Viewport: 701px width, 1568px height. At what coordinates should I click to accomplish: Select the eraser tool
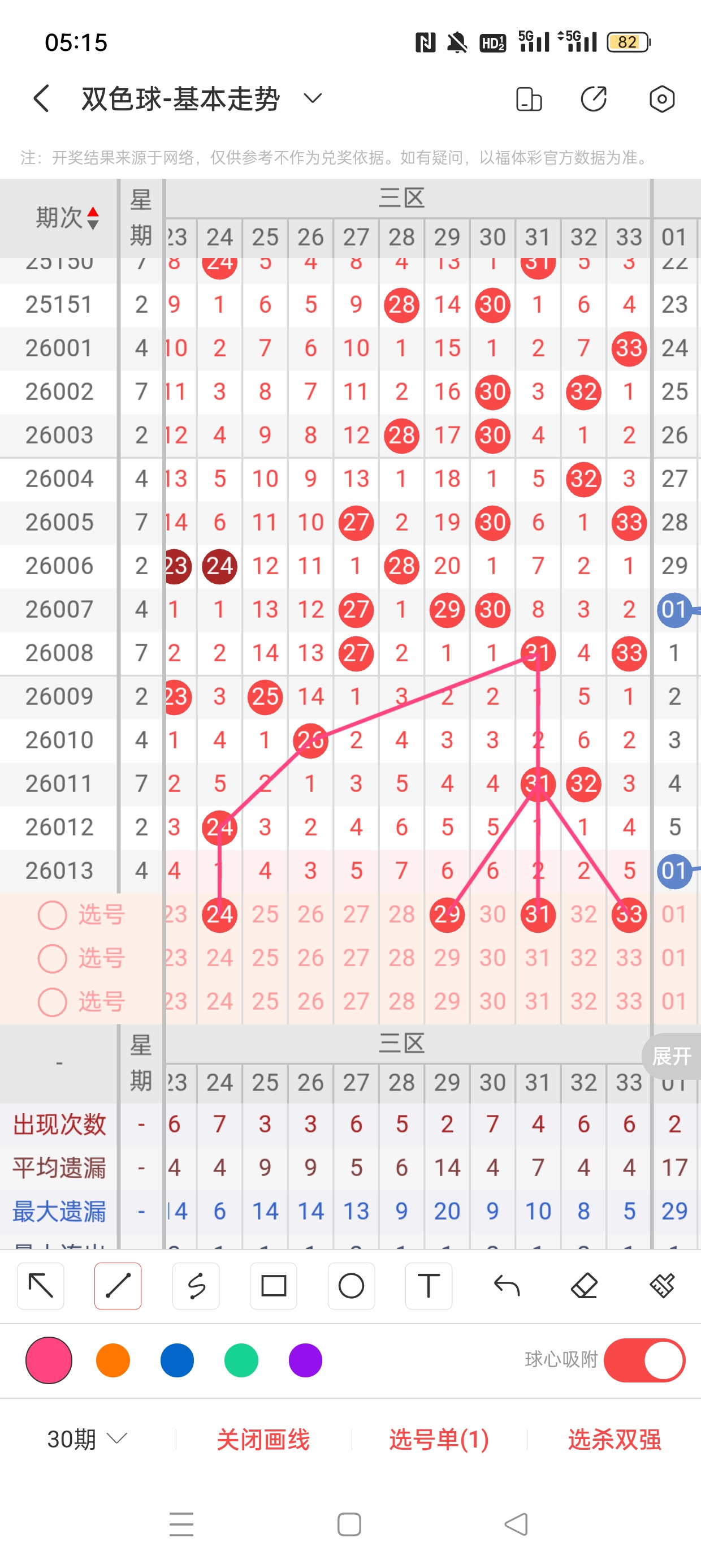tap(584, 1286)
